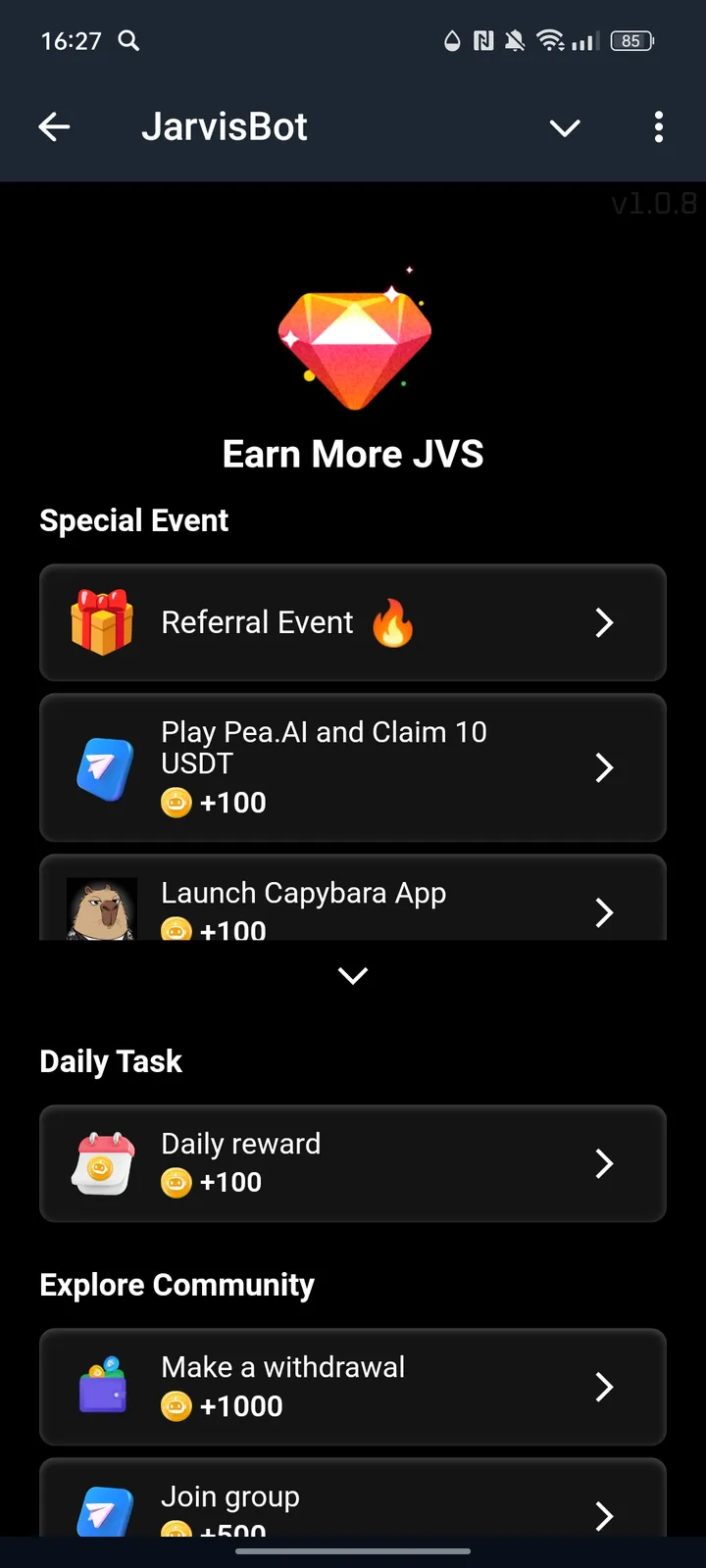Select the Play Pea.AI and Claim 10 USDT task
Viewport: 706px width, 1568px height.
click(x=353, y=767)
